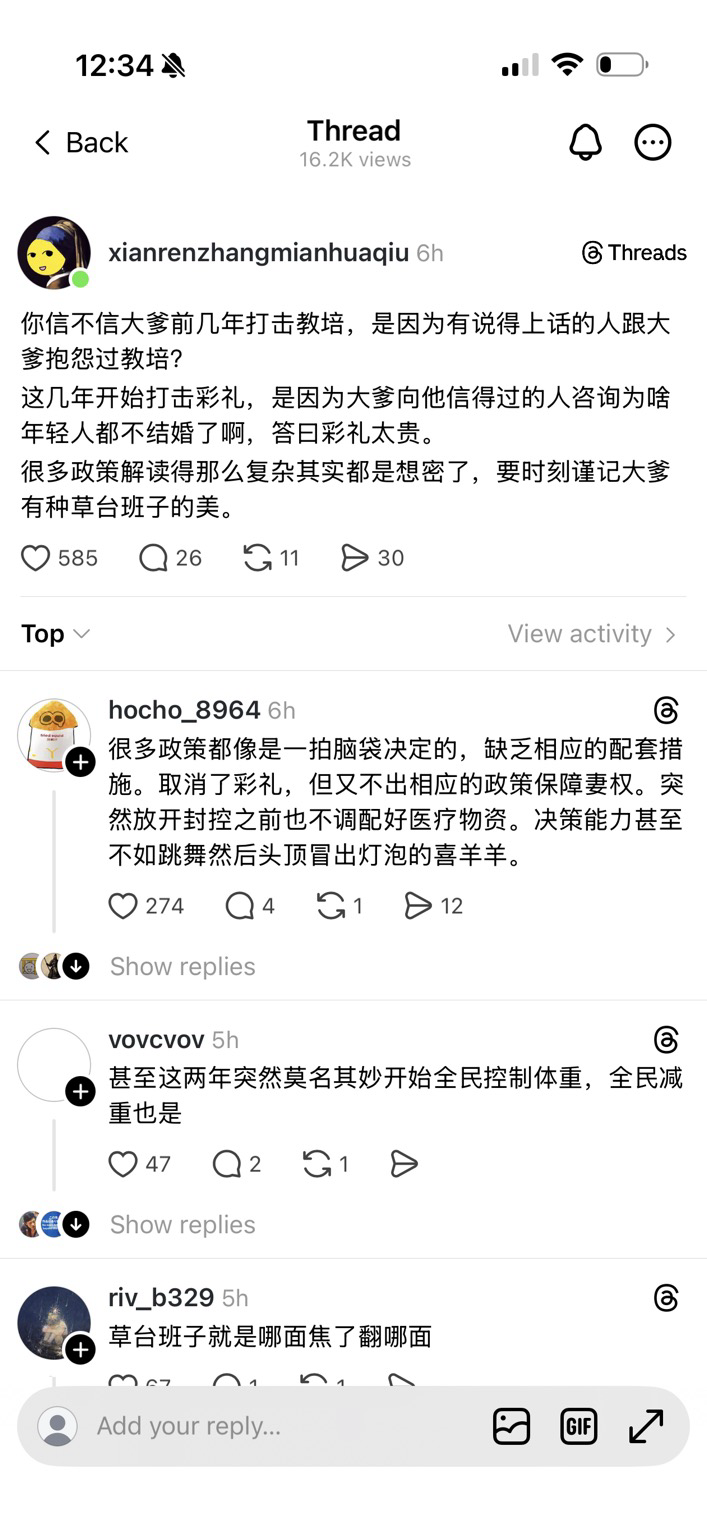
Task: Repost vovcvov's reply
Action: point(316,1164)
